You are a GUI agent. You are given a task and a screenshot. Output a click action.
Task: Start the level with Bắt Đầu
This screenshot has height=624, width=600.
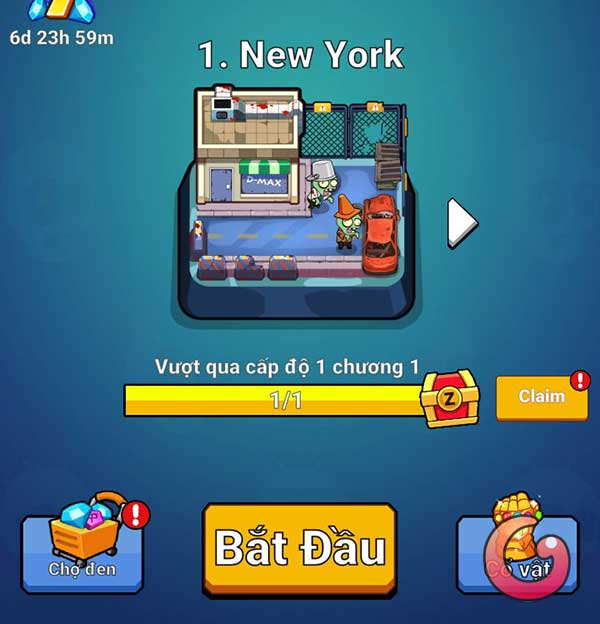pos(299,549)
